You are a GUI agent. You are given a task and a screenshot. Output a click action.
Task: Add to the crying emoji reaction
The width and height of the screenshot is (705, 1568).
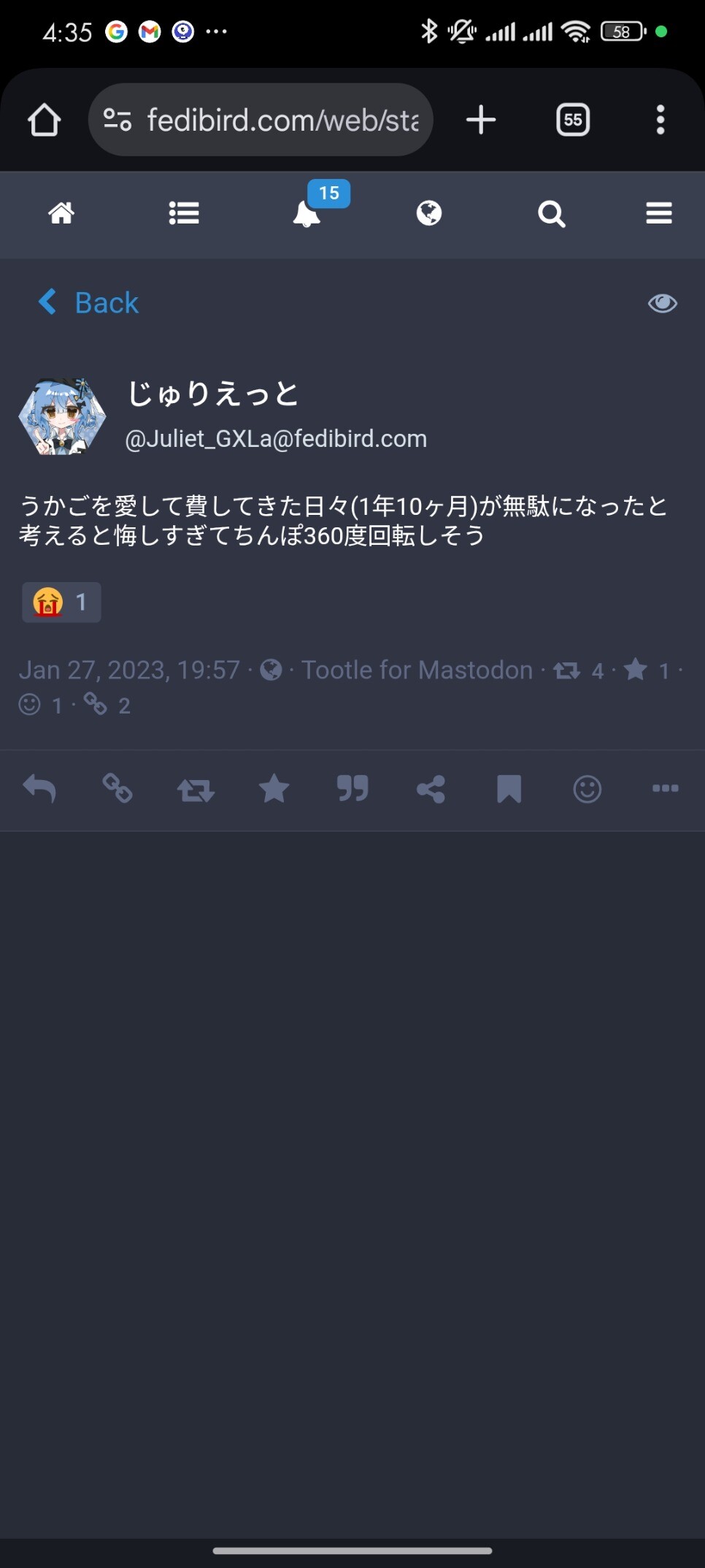(x=61, y=603)
